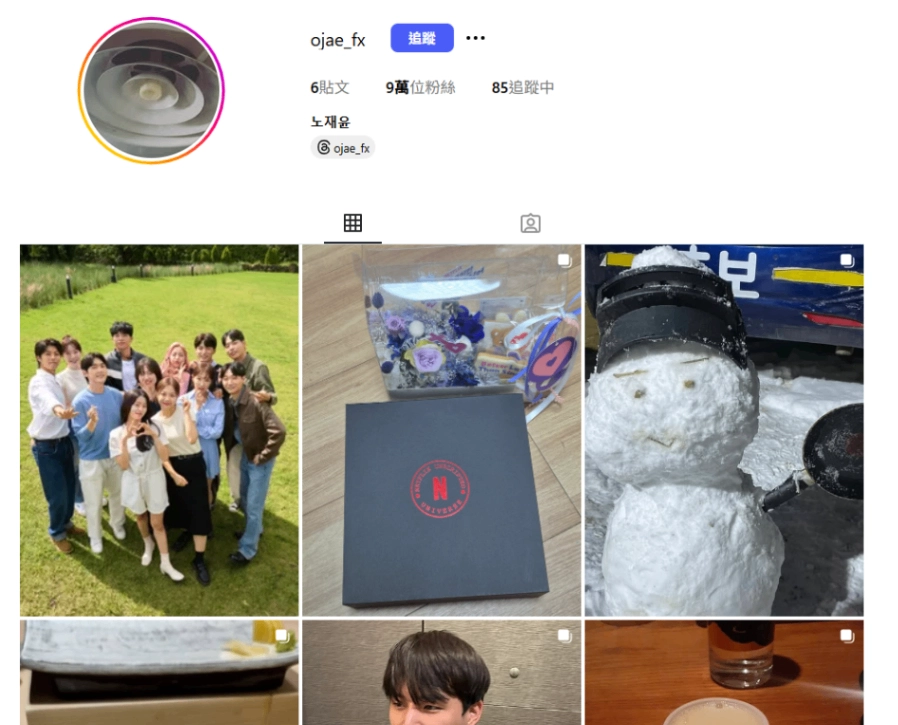
Task: Open the group photo post on grass
Action: [x=159, y=430]
